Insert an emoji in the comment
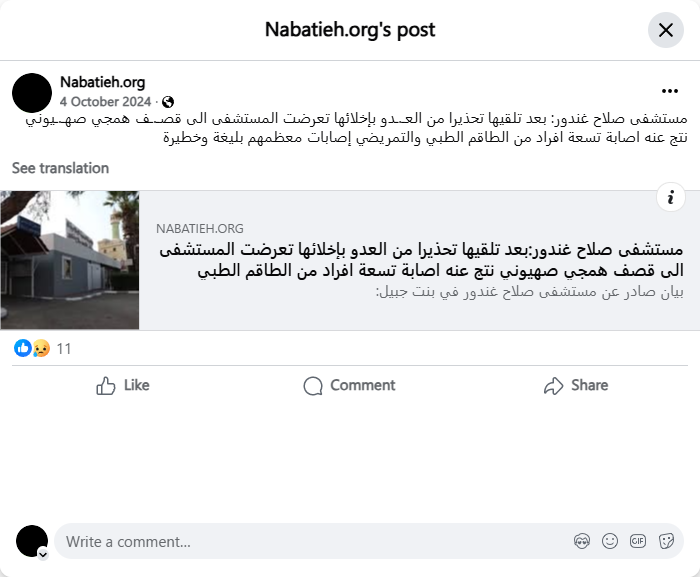Viewport: 700px width, 577px height. [x=610, y=541]
